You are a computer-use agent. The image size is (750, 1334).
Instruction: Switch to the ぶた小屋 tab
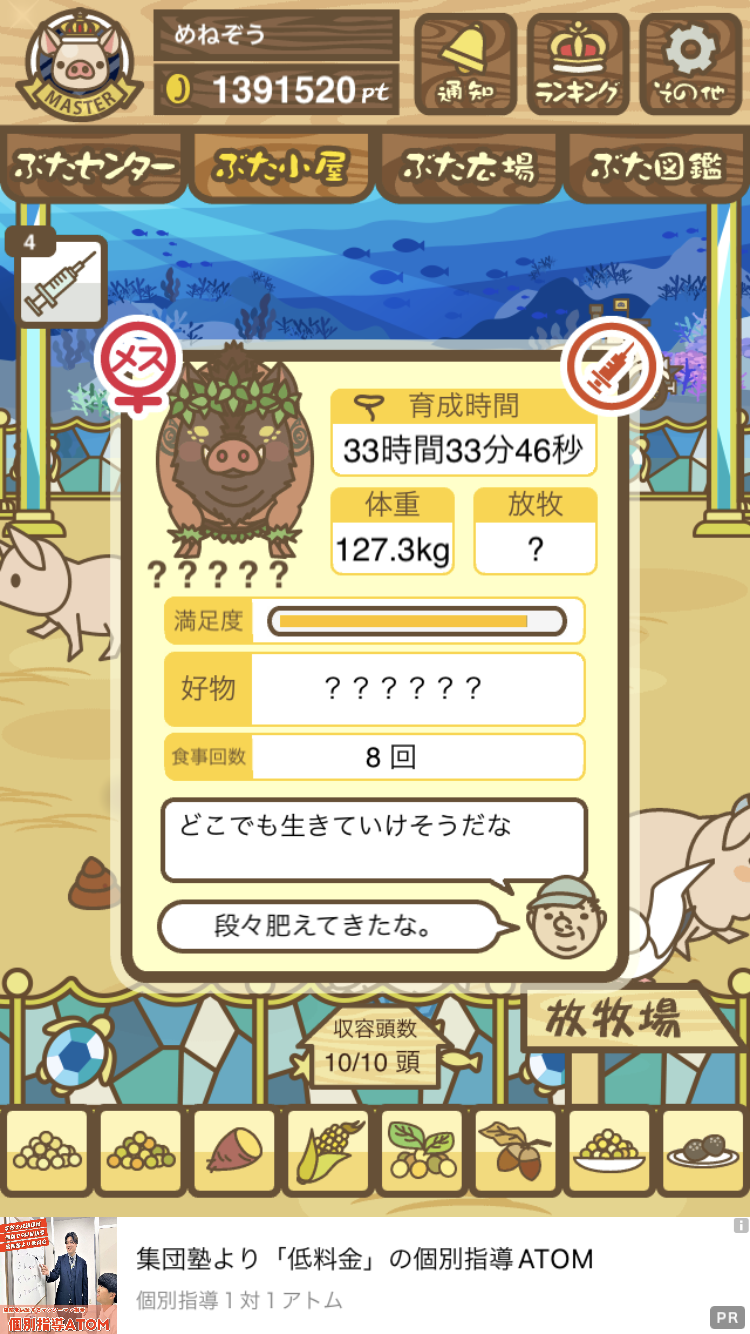coord(280,166)
